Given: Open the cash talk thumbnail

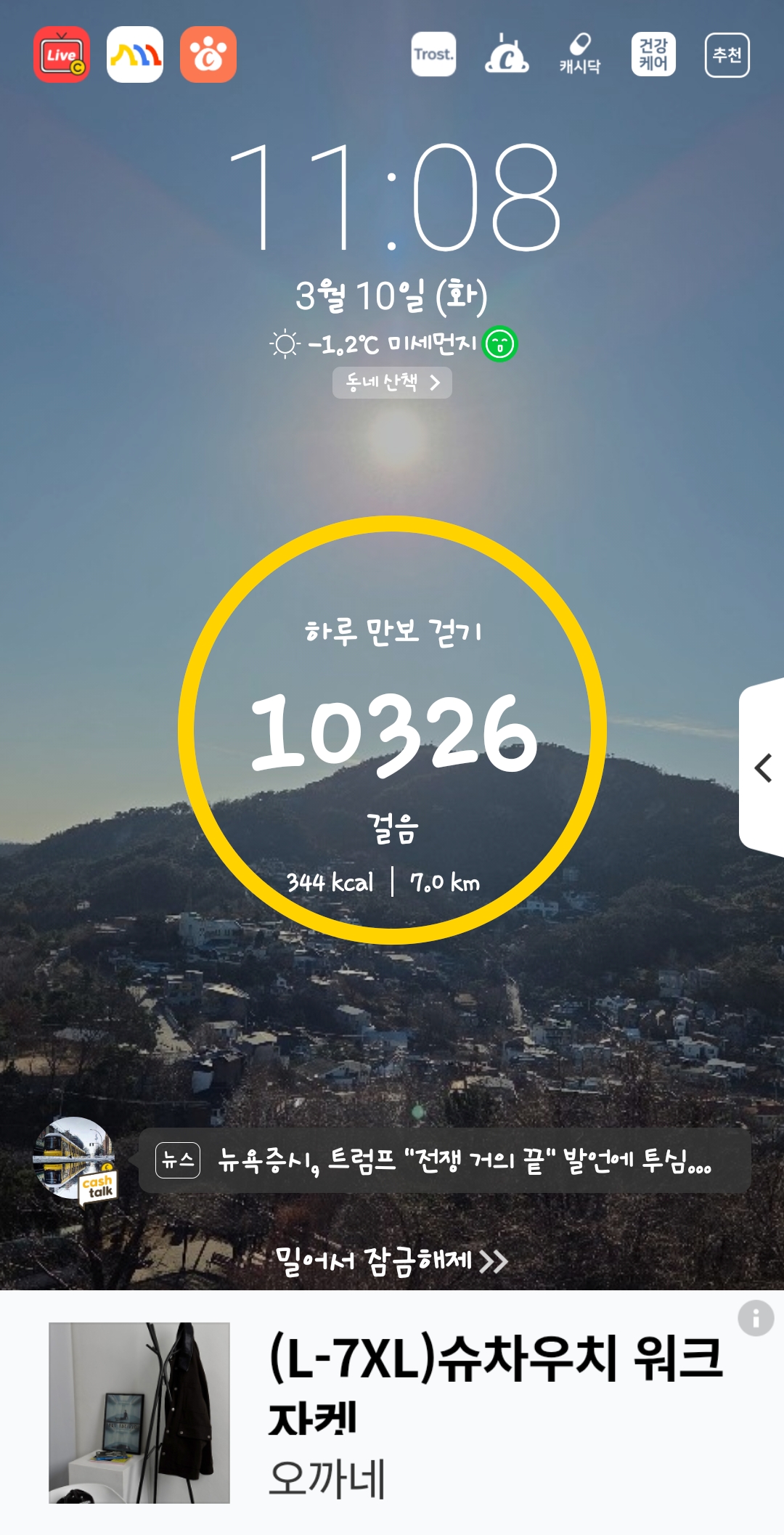Looking at the screenshot, I should [75, 1160].
